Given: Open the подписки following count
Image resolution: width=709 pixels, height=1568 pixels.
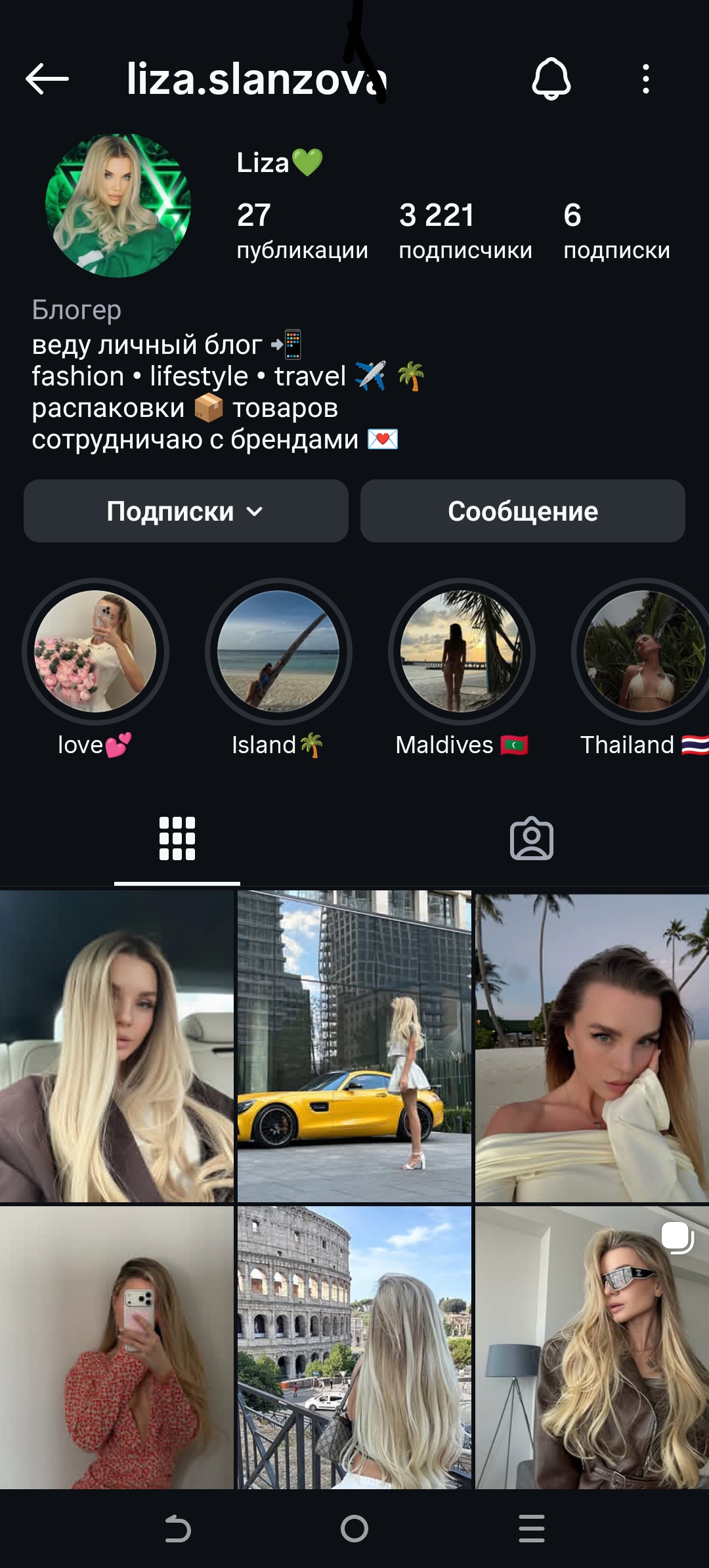Looking at the screenshot, I should click(617, 229).
